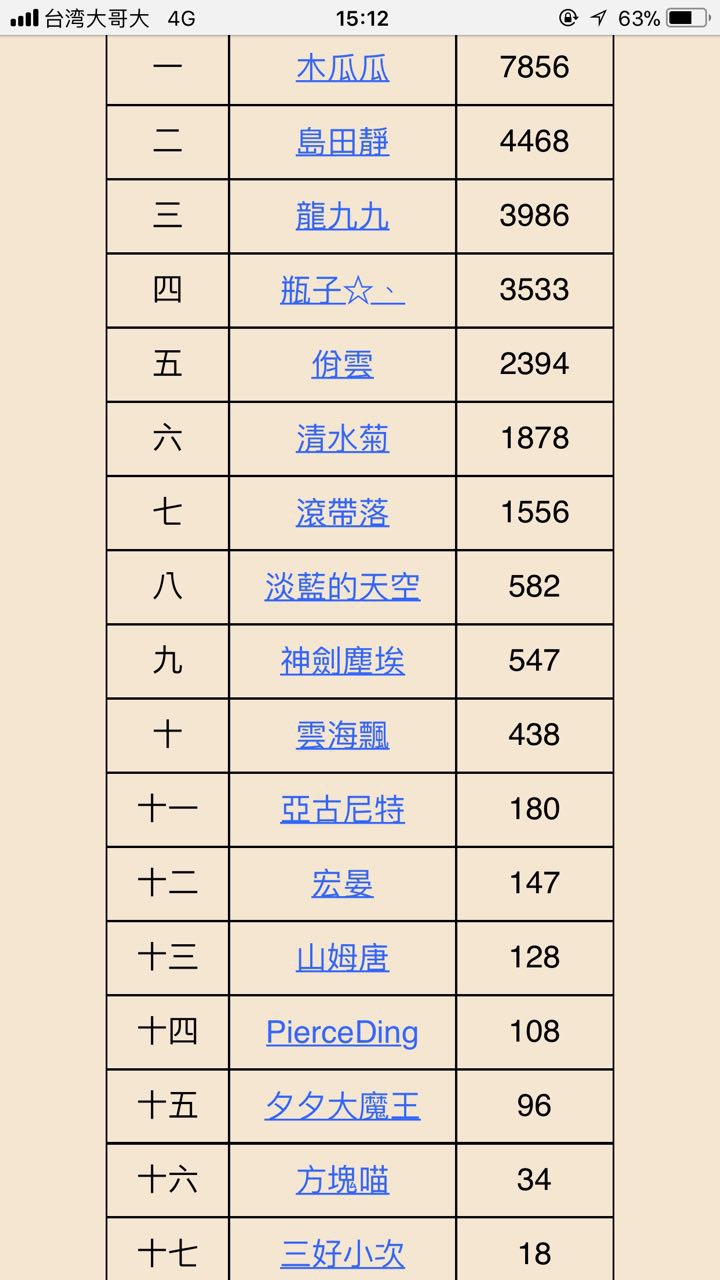Open the 龍九九 link
This screenshot has height=1280, width=720.
pyautogui.click(x=342, y=216)
